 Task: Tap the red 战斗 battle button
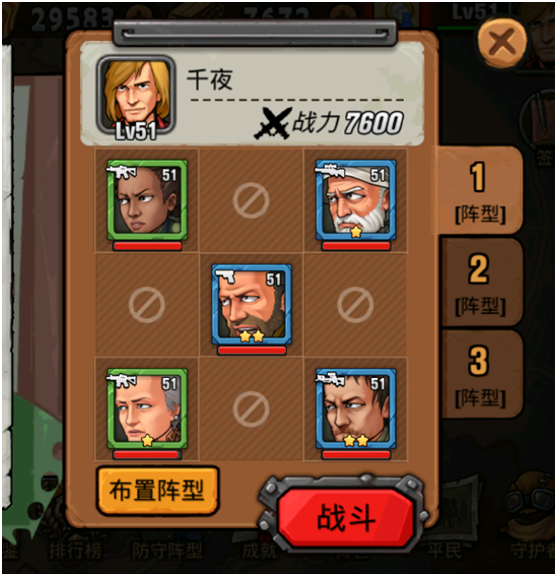pyautogui.click(x=346, y=517)
